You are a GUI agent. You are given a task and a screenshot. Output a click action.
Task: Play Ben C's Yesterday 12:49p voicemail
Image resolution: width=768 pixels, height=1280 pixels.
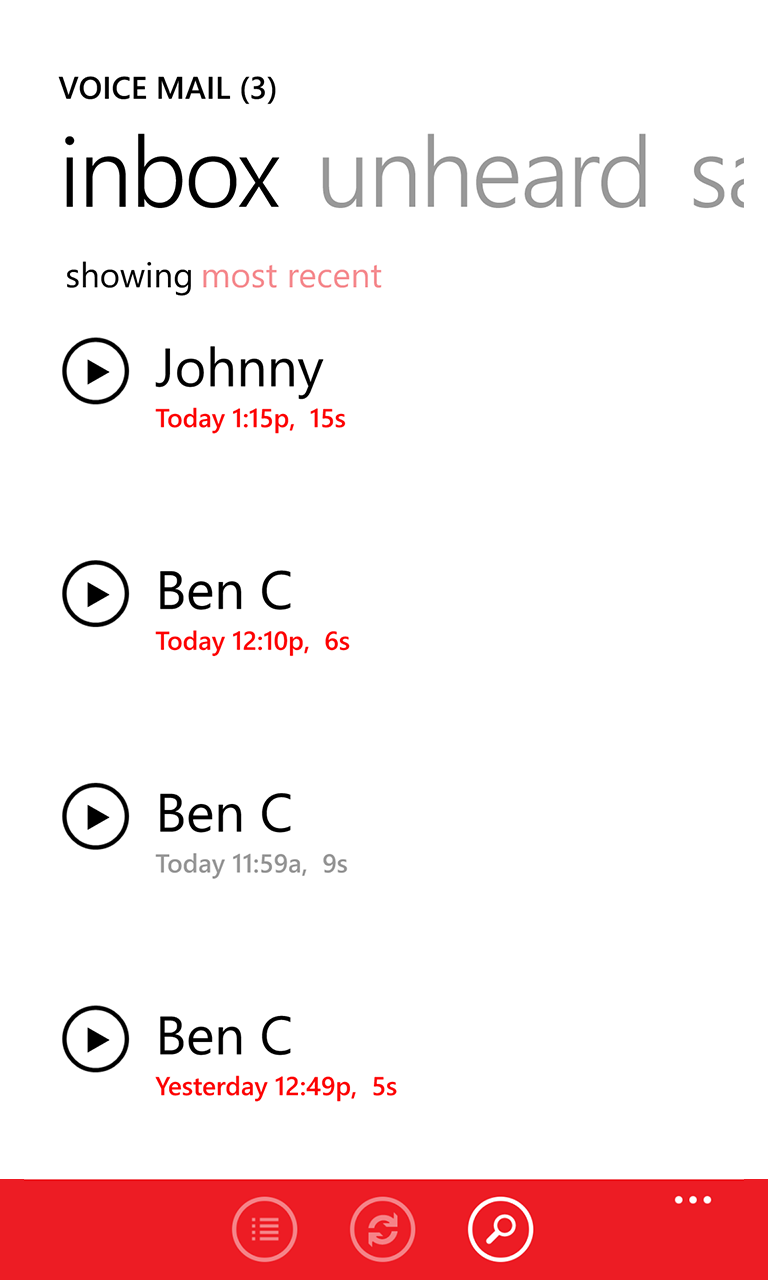pyautogui.click(x=96, y=1040)
